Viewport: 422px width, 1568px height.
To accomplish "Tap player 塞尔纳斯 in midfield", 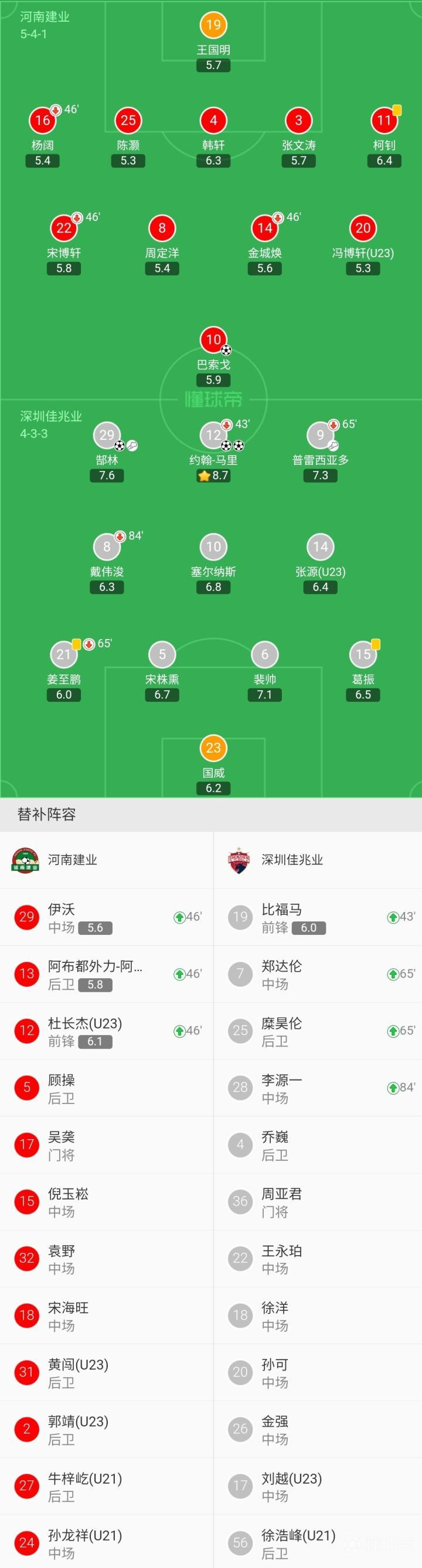I will [x=213, y=547].
